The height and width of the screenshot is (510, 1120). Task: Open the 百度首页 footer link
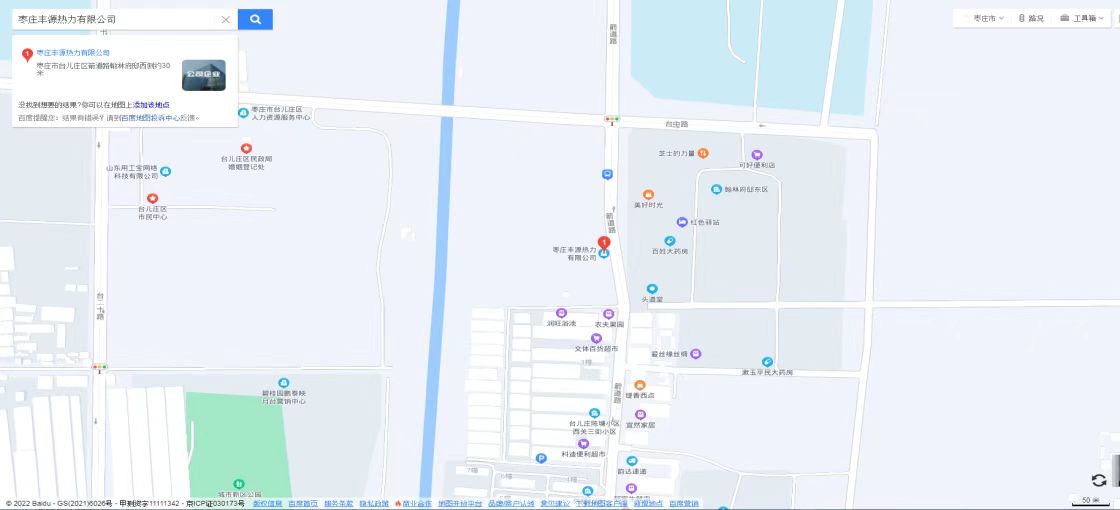tap(302, 503)
